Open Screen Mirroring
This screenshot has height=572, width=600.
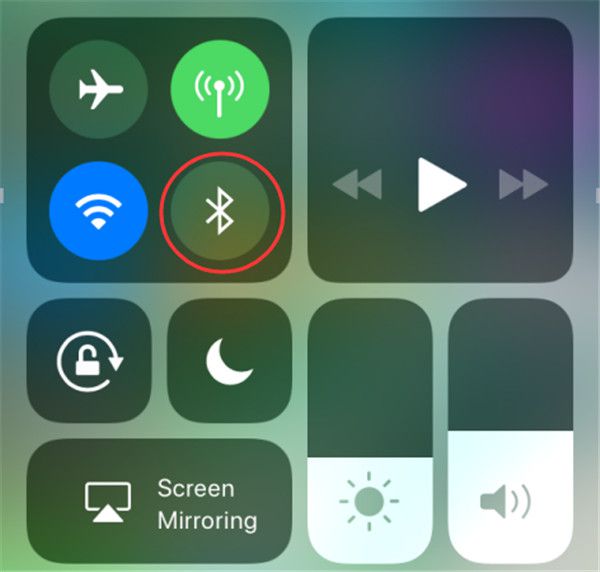pyautogui.click(x=160, y=505)
